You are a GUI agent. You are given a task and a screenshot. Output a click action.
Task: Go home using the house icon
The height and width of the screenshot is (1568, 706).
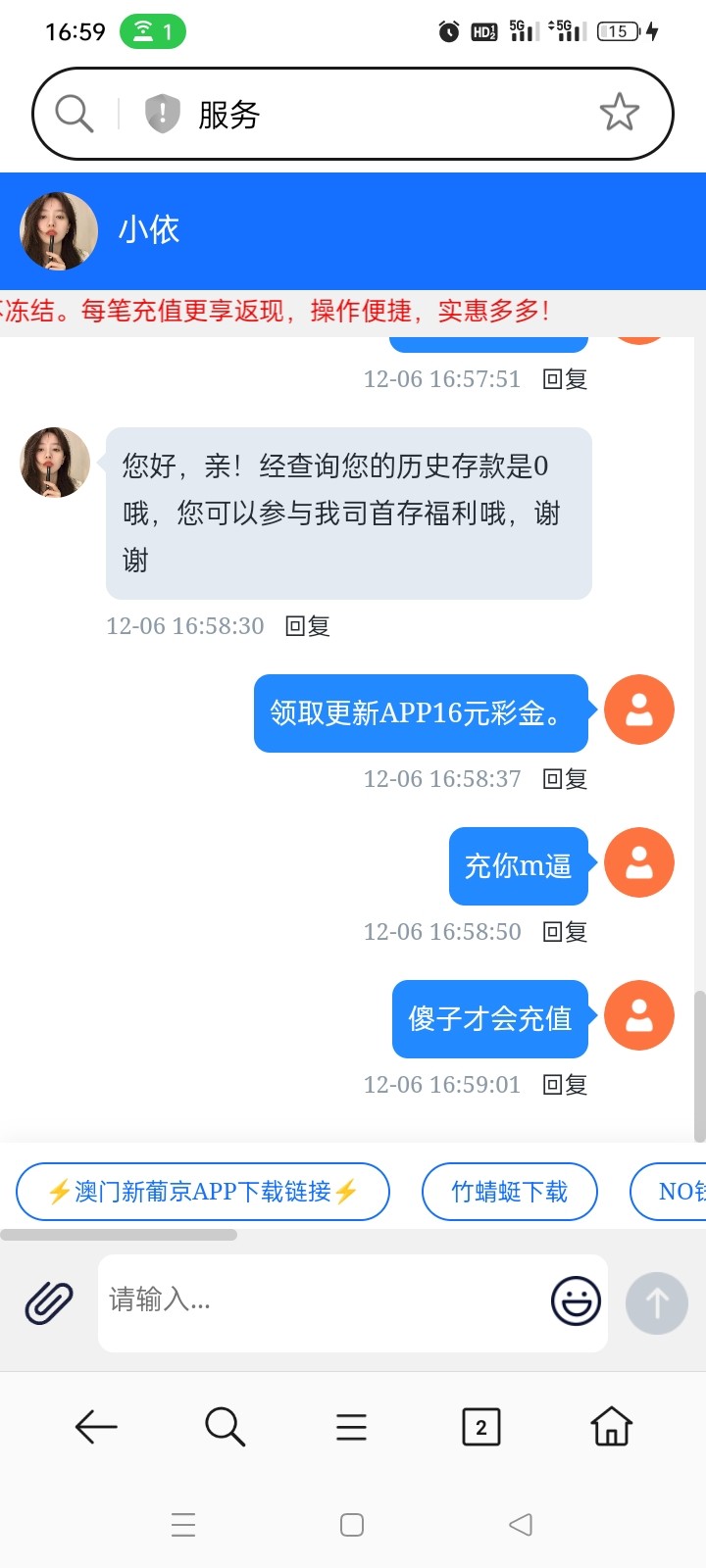coord(611,1427)
